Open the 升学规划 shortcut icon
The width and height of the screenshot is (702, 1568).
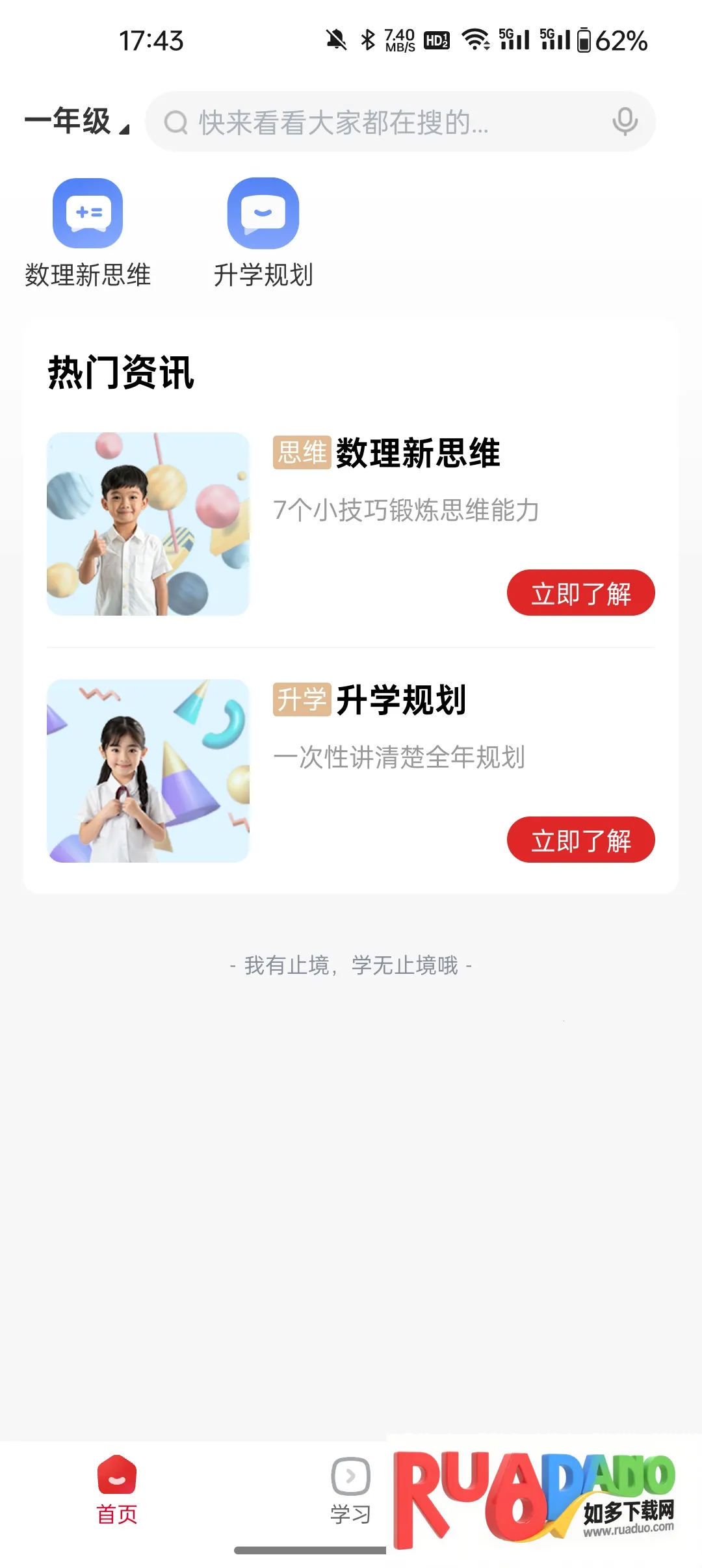(x=263, y=213)
